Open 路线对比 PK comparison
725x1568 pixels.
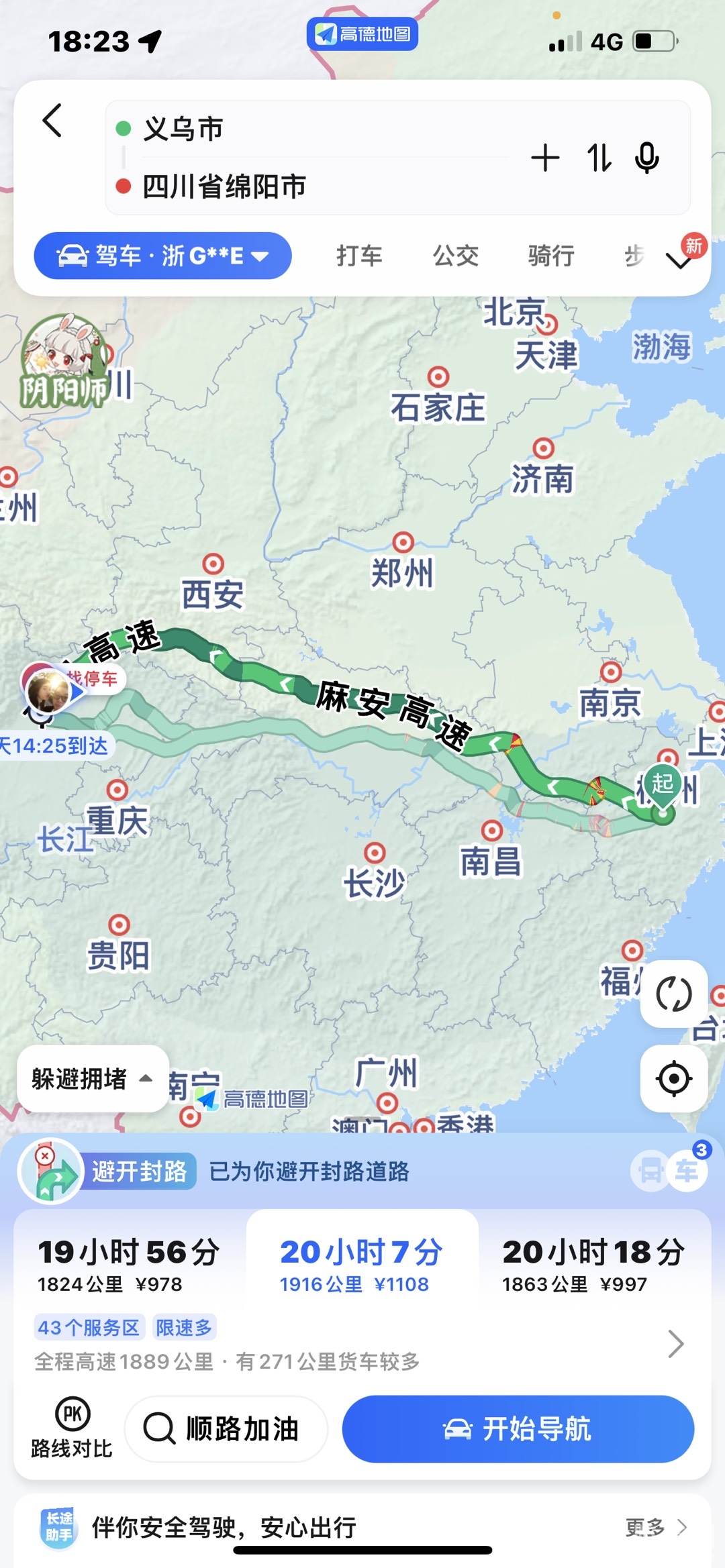click(72, 1428)
